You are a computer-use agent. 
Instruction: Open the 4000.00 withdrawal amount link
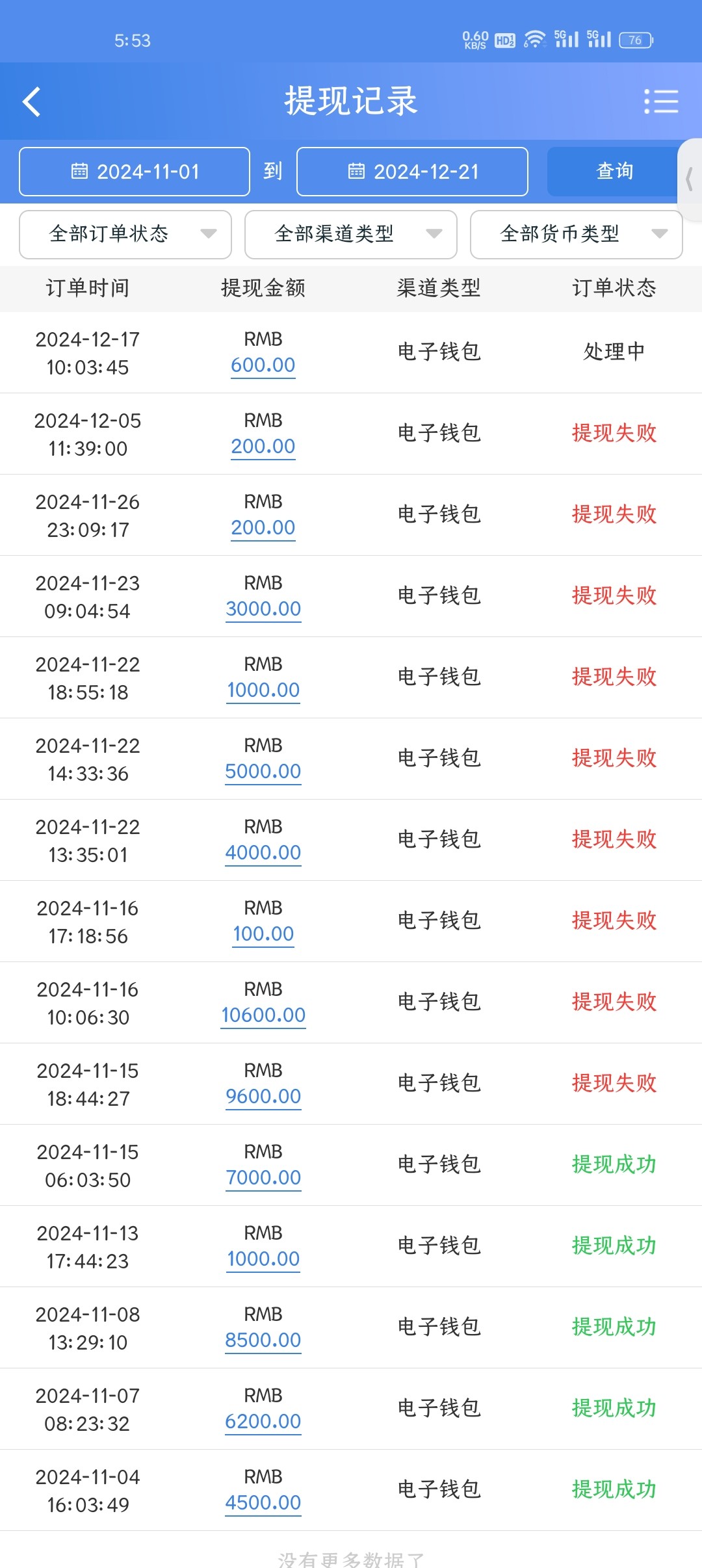263,853
